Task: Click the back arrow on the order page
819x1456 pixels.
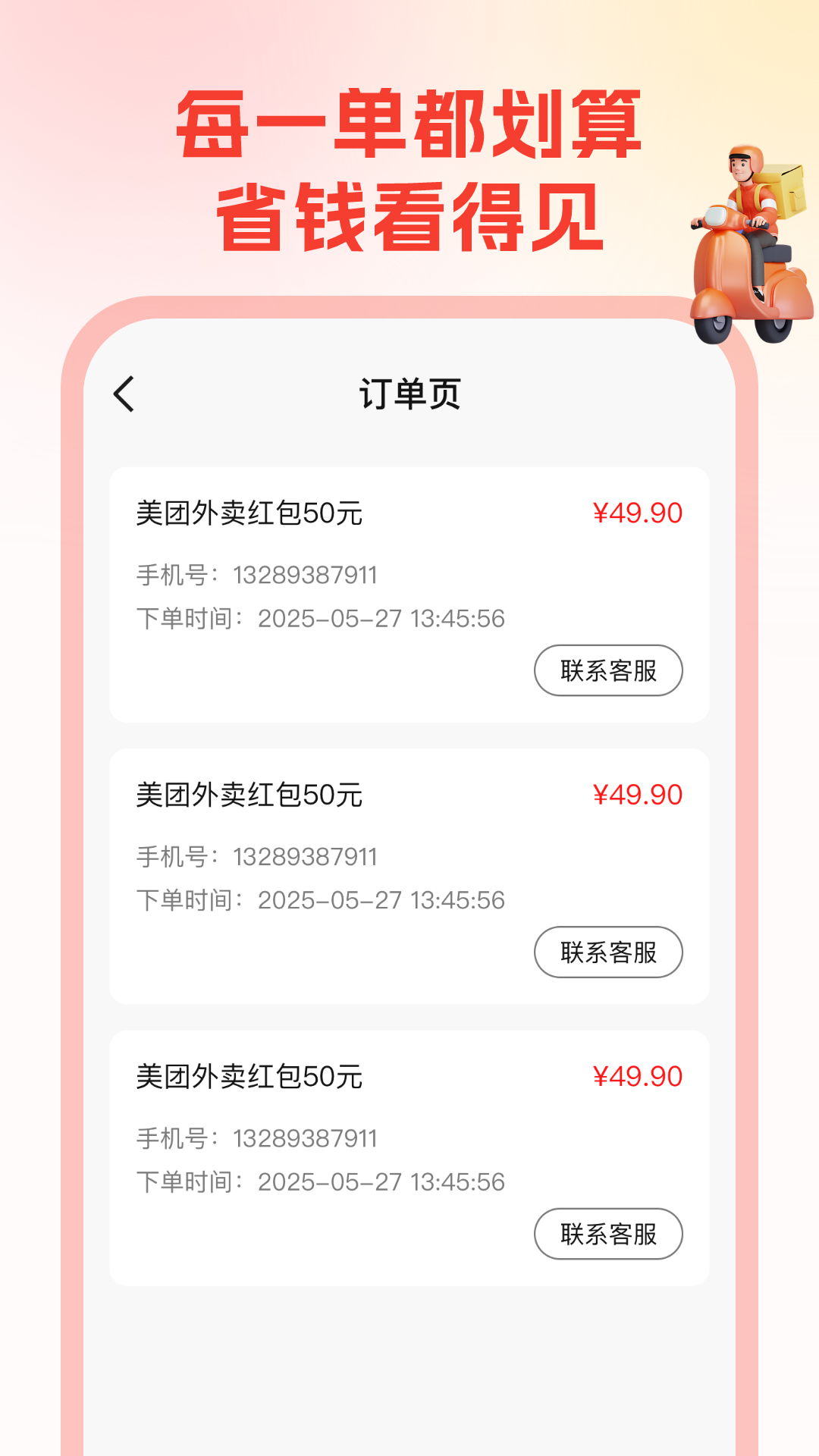Action: pos(126,394)
